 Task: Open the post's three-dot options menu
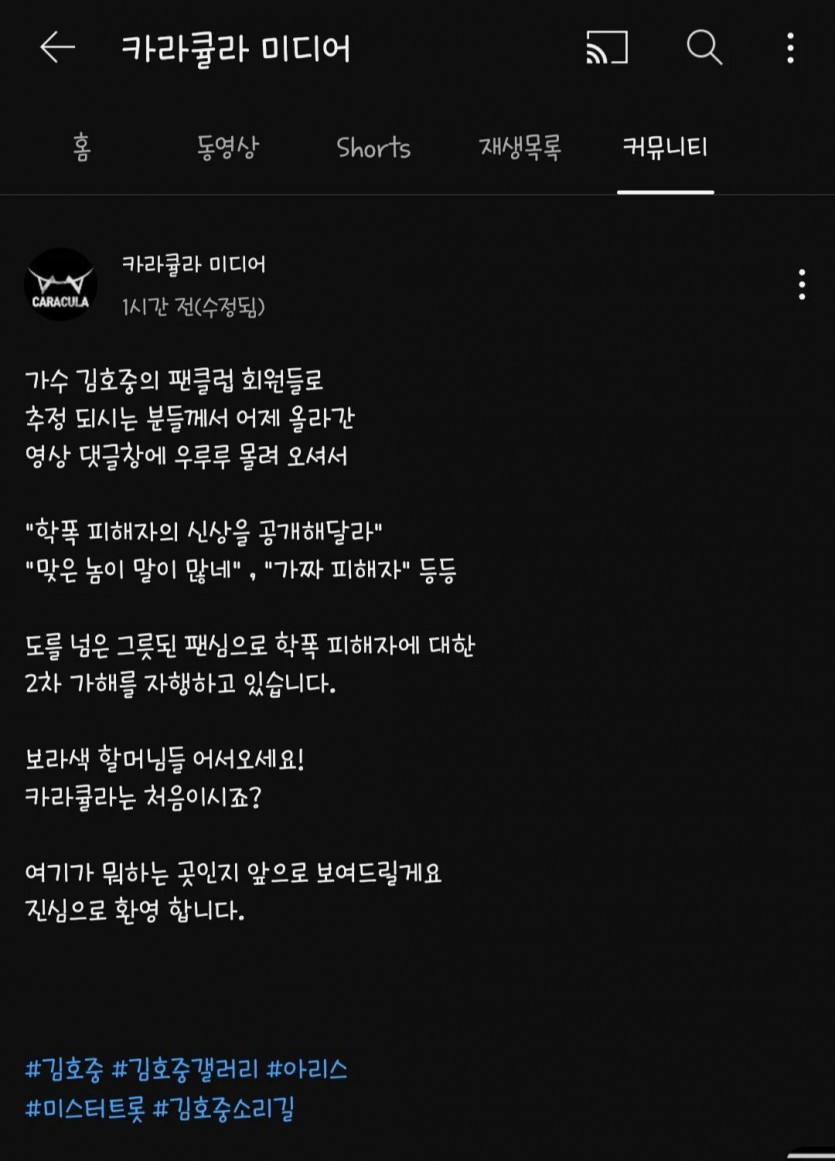[x=801, y=285]
